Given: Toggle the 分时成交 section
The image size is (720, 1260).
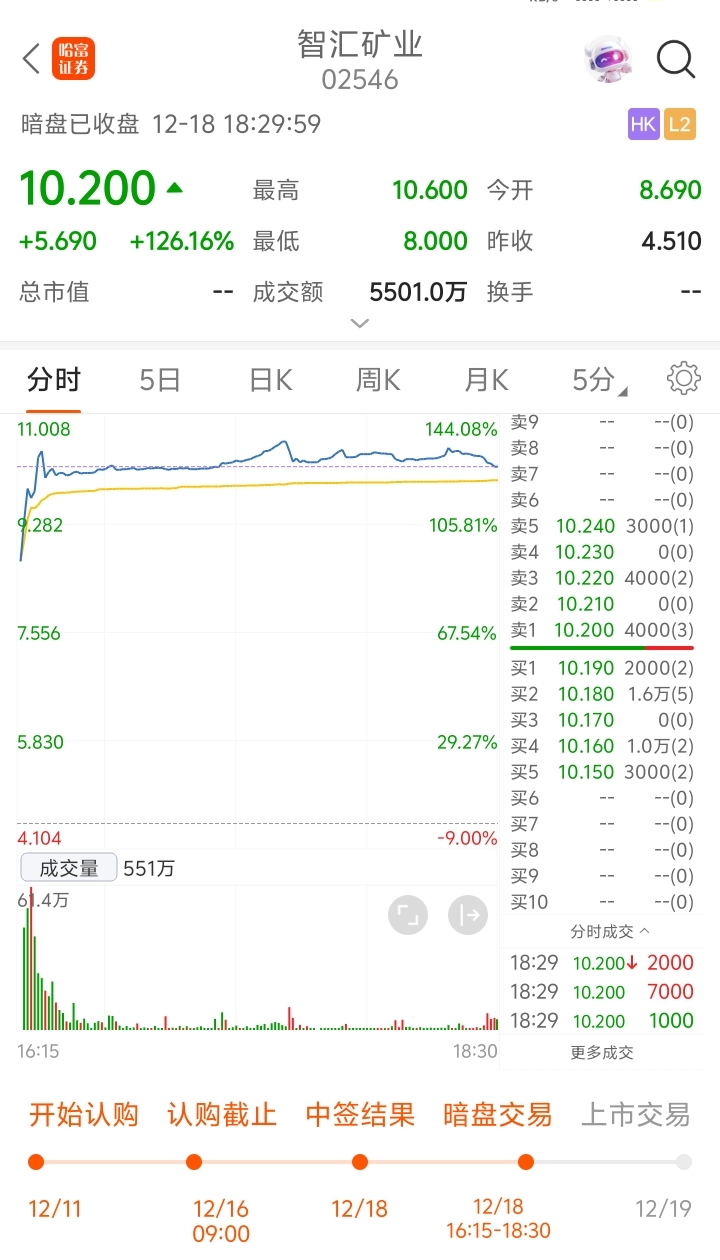Looking at the screenshot, I should (x=610, y=931).
